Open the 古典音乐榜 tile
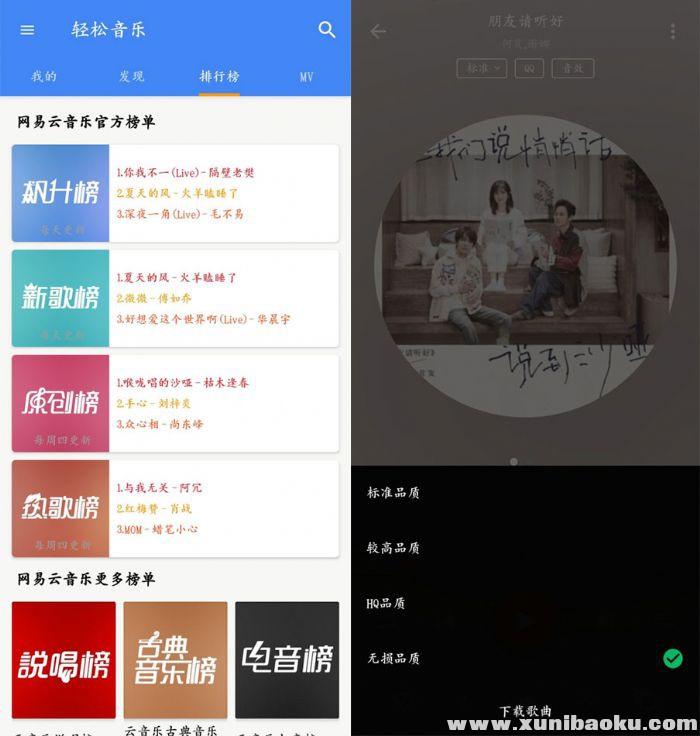 click(x=175, y=660)
